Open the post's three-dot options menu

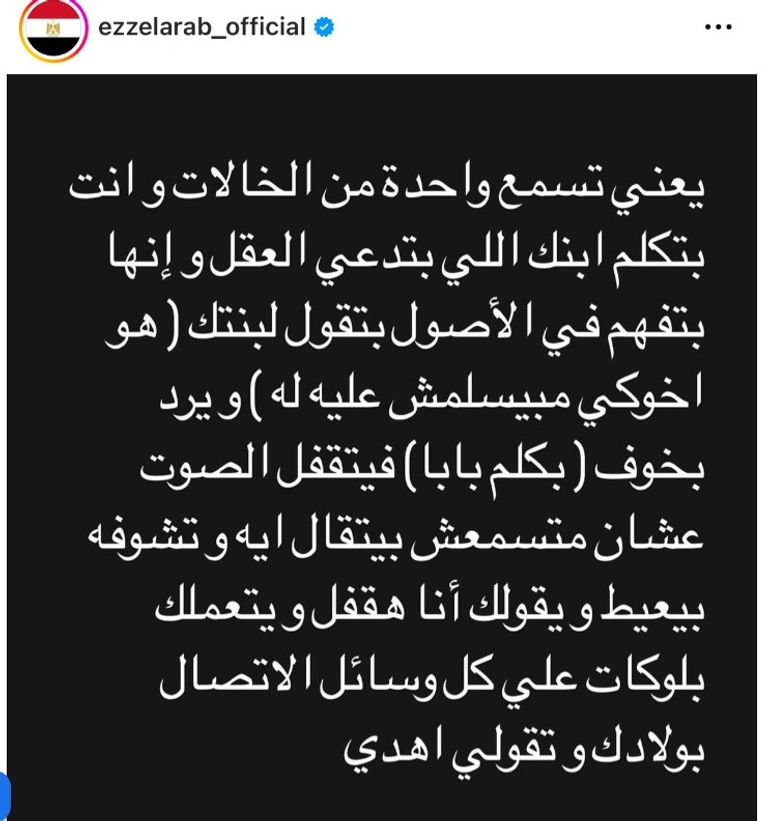718,28
